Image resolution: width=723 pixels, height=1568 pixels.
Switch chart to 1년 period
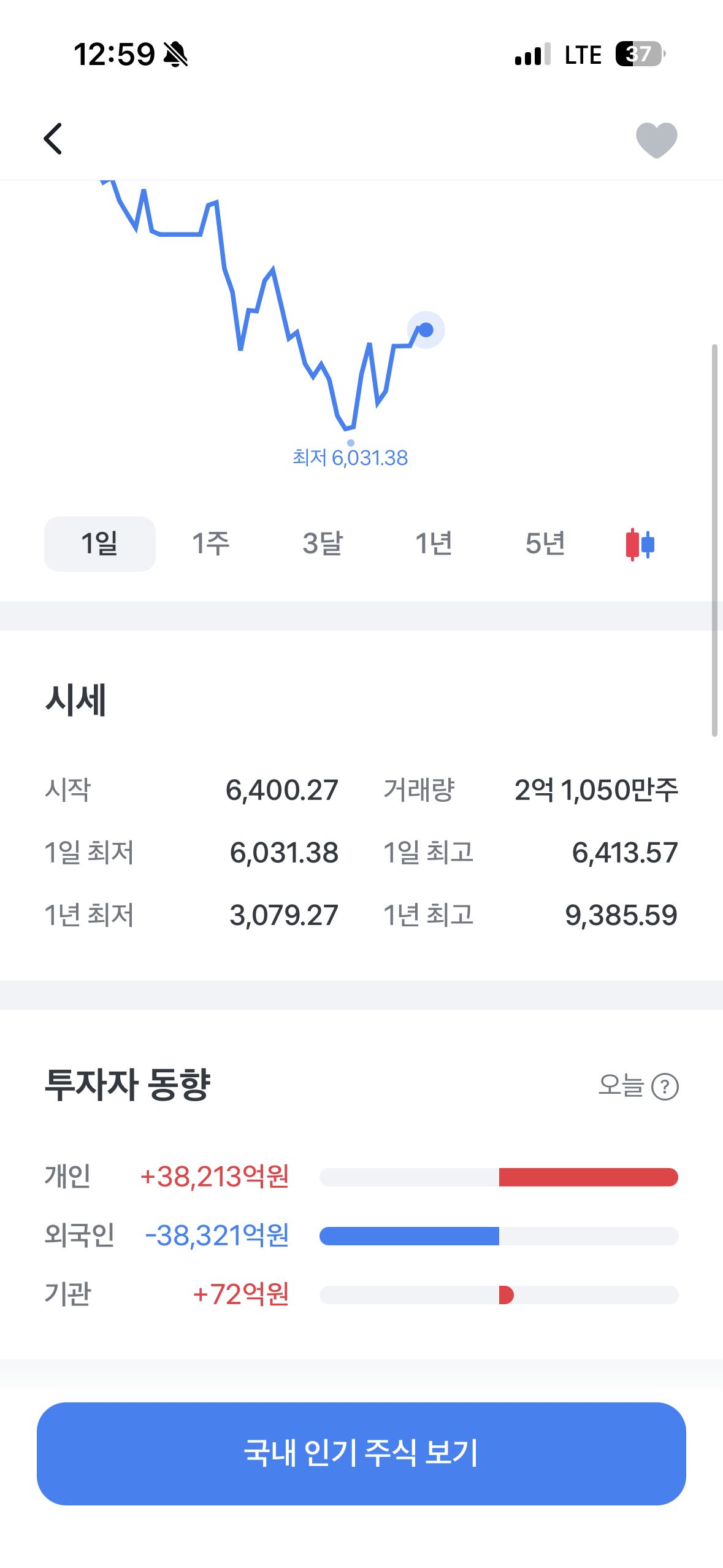pyautogui.click(x=434, y=544)
